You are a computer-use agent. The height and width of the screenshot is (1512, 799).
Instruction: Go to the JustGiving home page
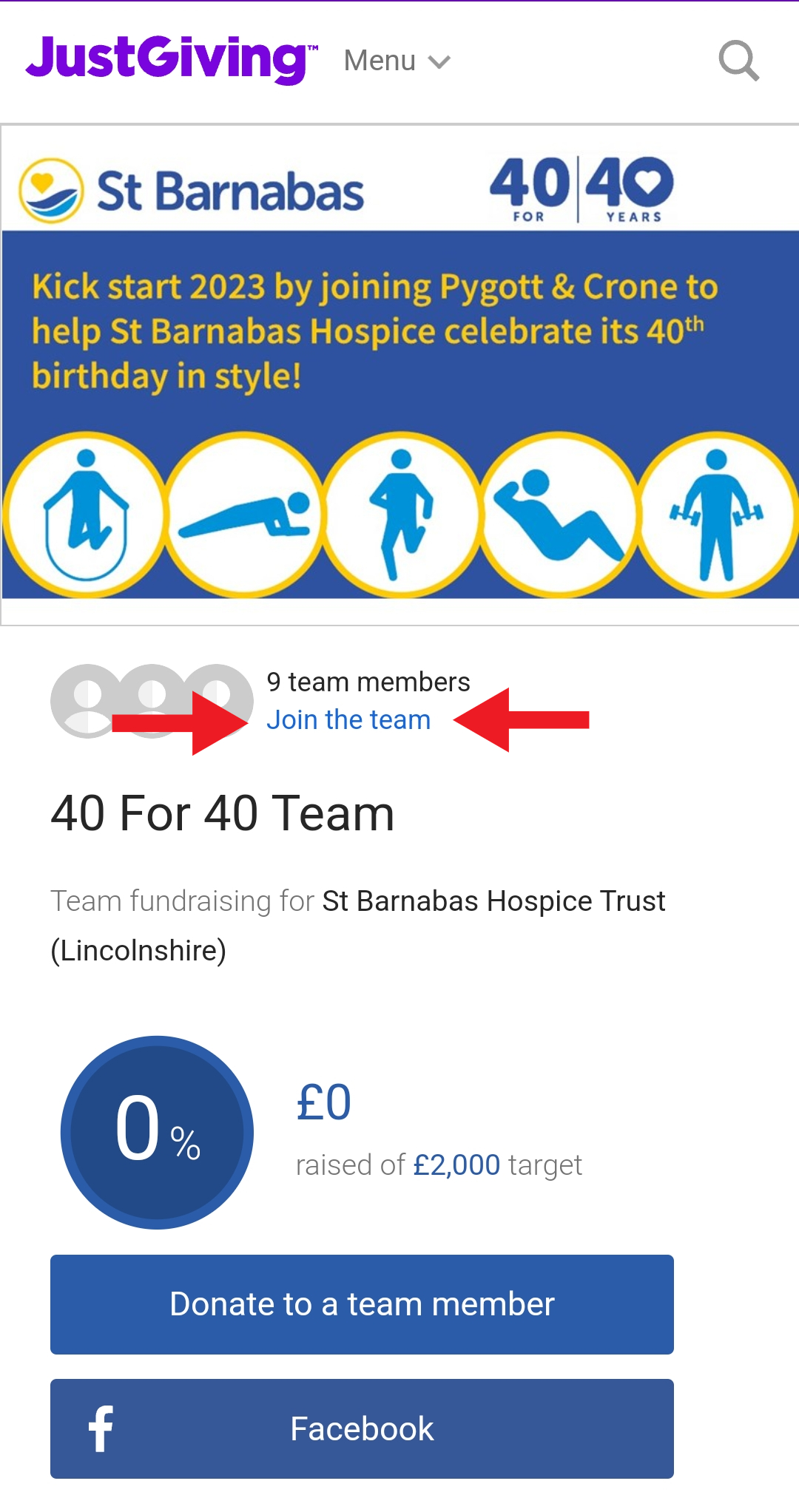(172, 59)
